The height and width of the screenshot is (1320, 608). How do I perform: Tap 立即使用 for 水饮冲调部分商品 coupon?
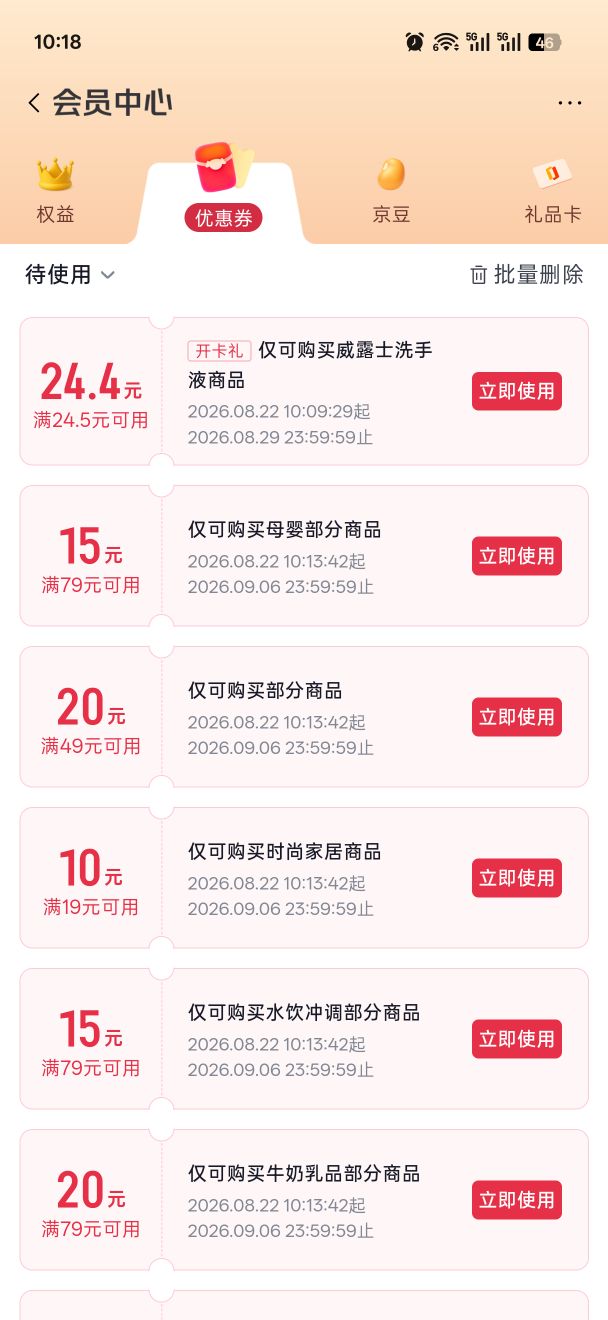(517, 1039)
